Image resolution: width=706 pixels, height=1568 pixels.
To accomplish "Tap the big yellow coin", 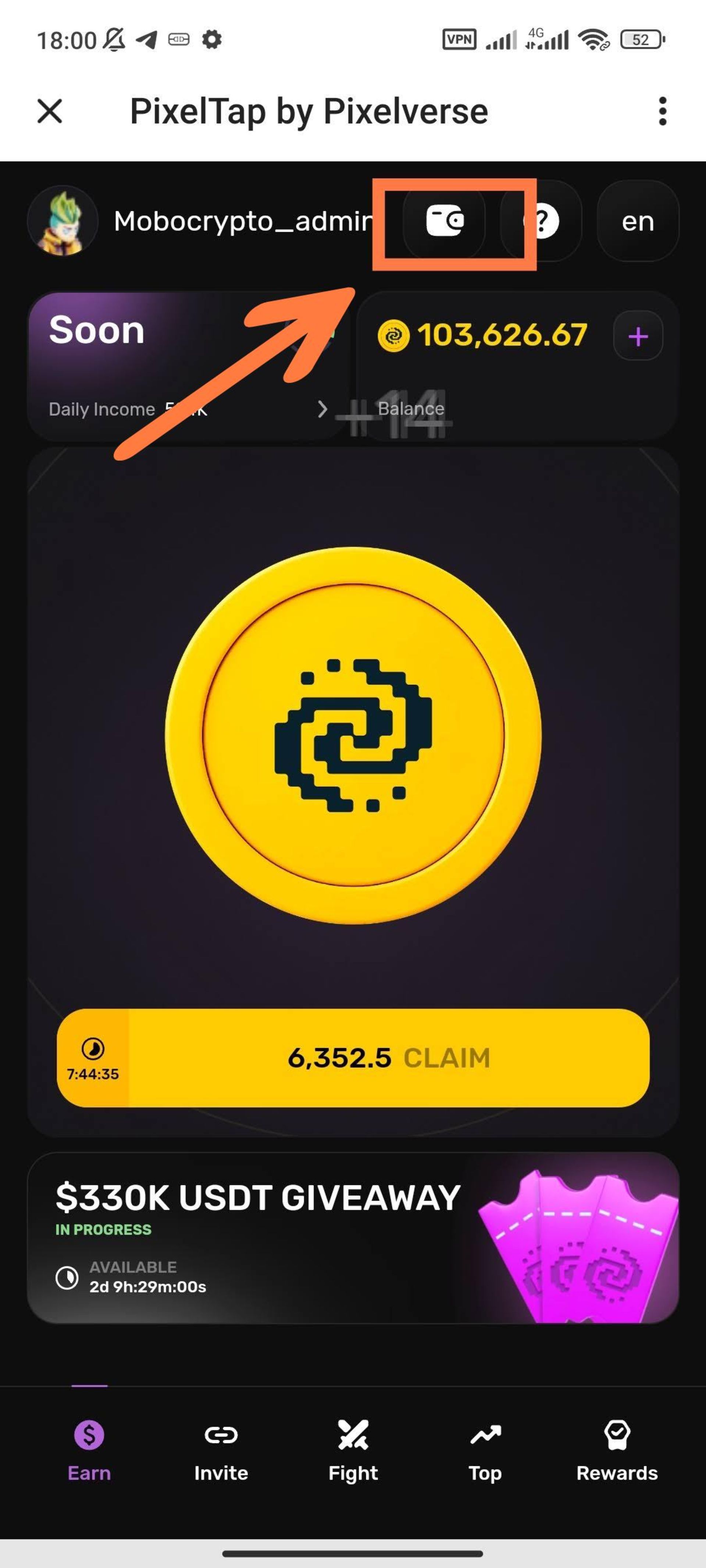I will (x=353, y=735).
